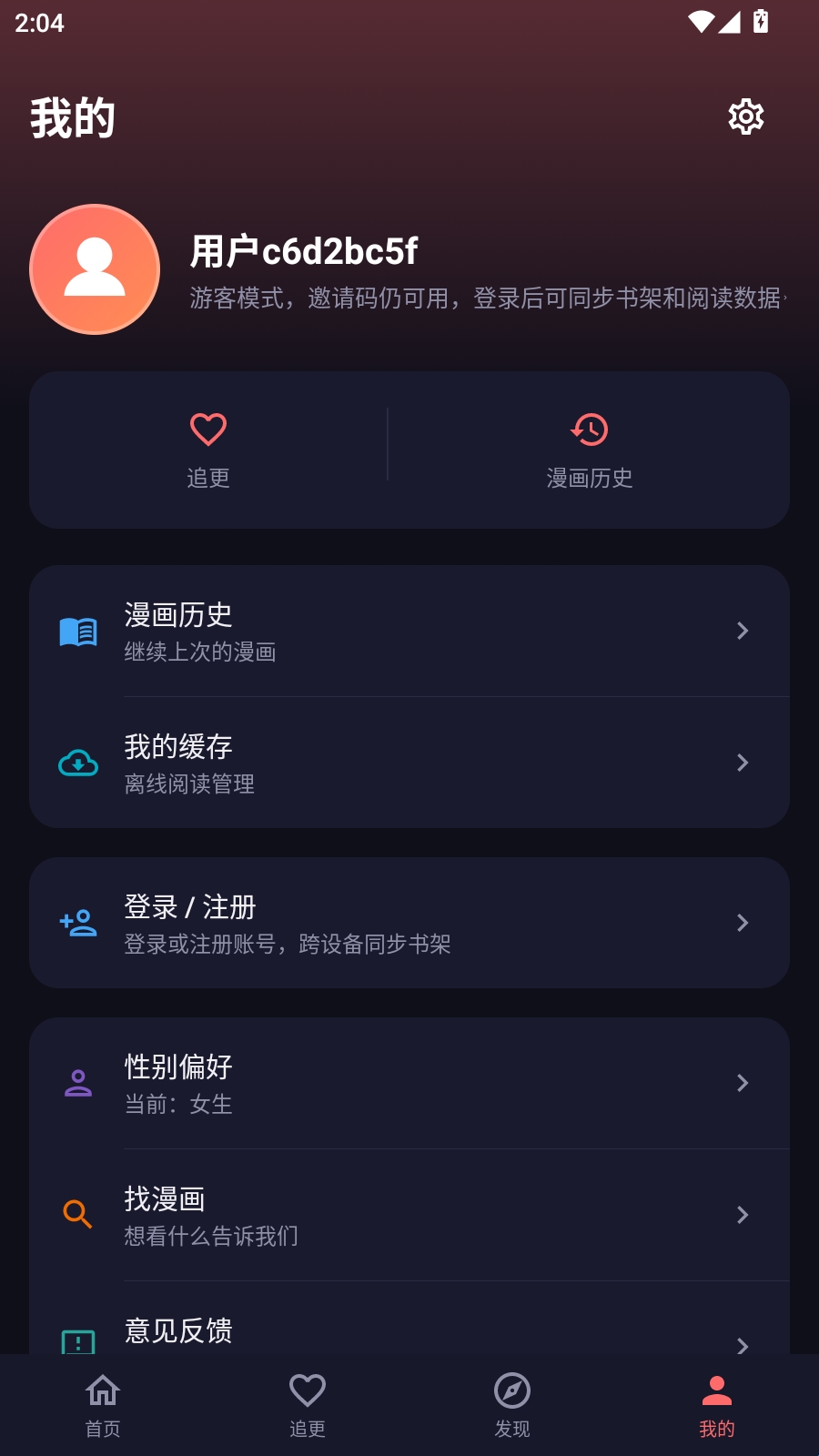The height and width of the screenshot is (1456, 819).
Task: Open 我的缓存 offline reading management
Action: click(x=409, y=763)
